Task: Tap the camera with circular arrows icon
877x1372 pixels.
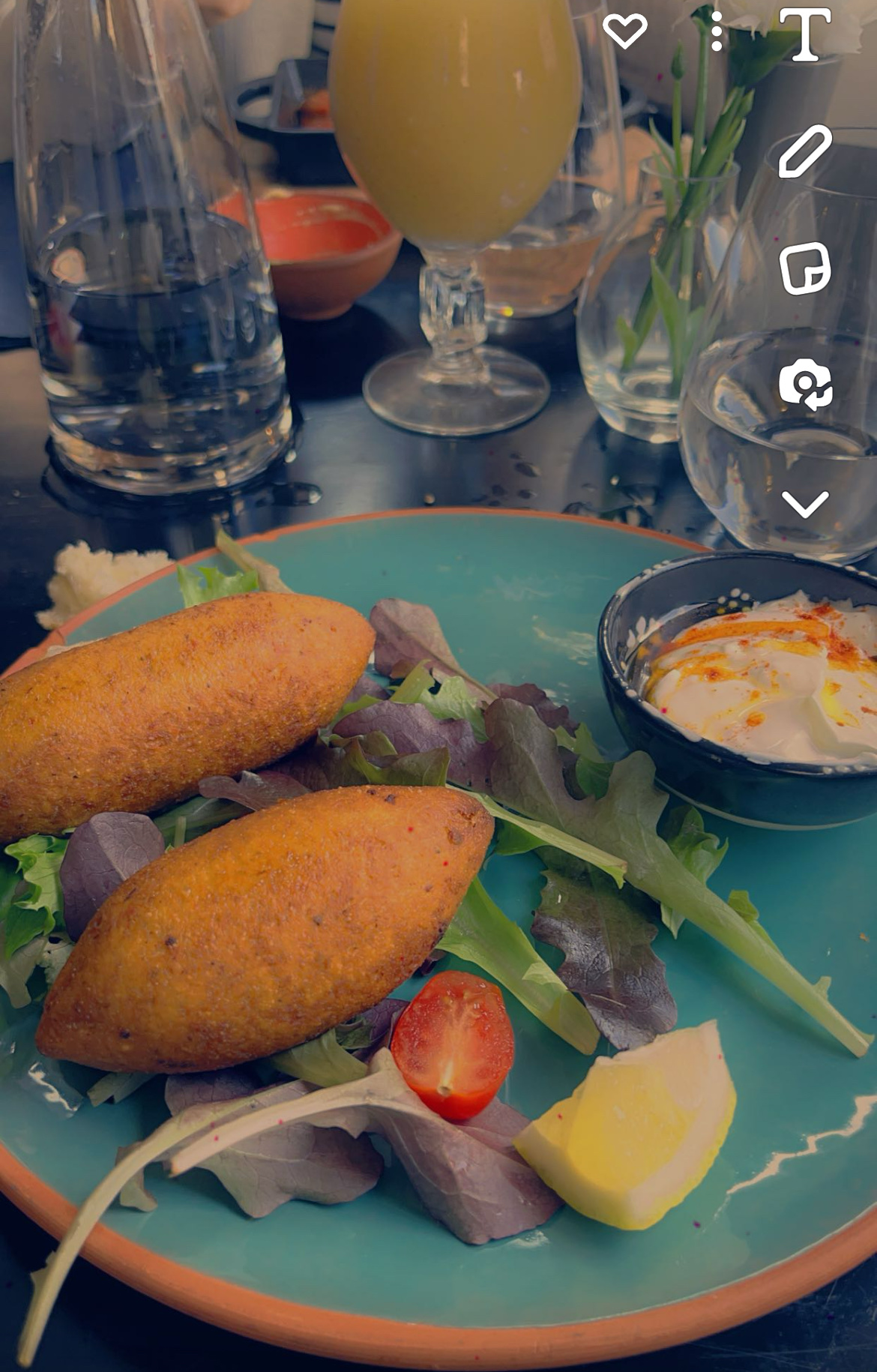Action: coord(805,385)
